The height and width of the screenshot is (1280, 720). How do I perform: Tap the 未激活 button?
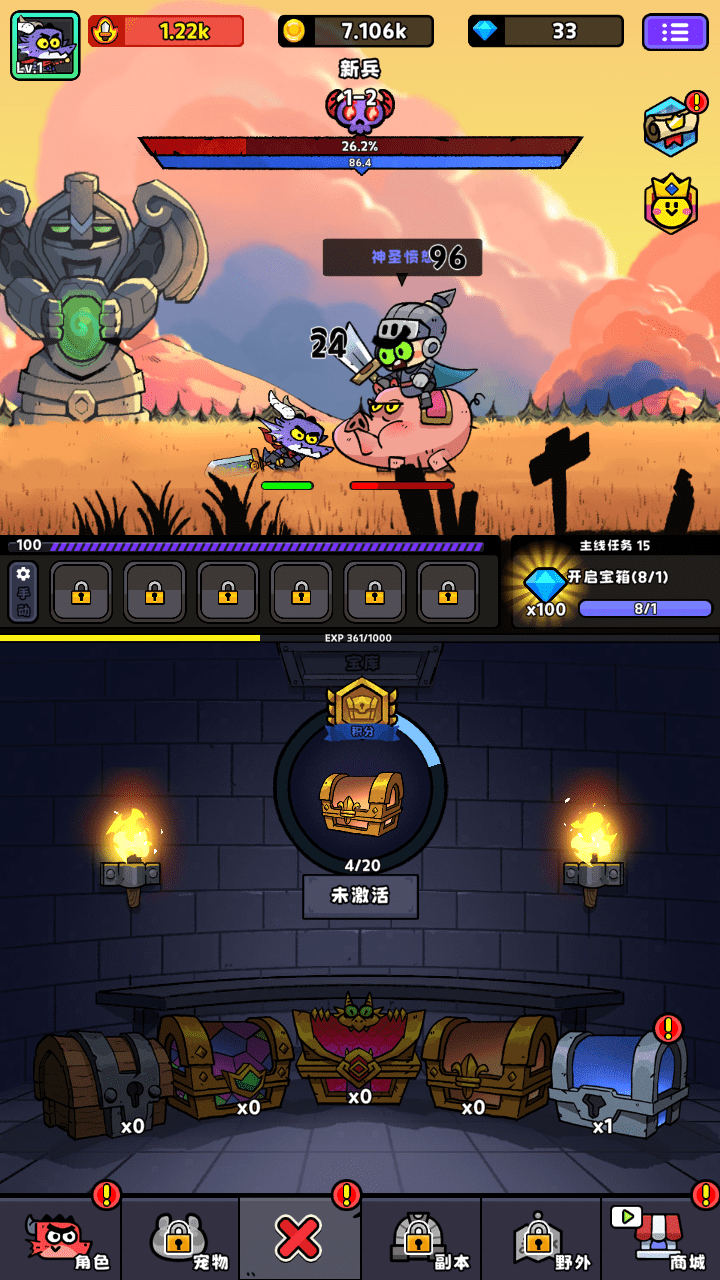[360, 896]
